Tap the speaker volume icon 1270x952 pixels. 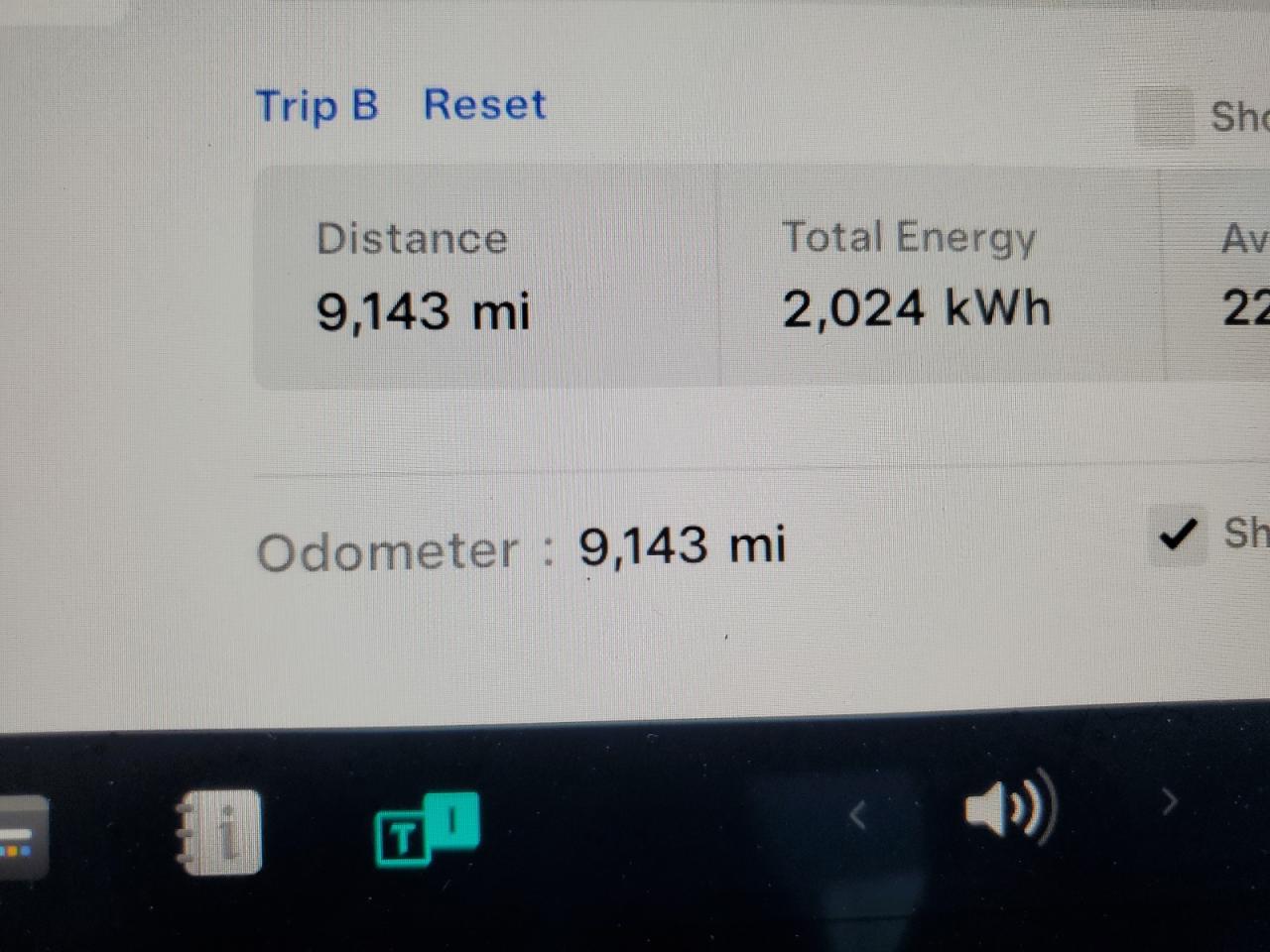[1009, 808]
